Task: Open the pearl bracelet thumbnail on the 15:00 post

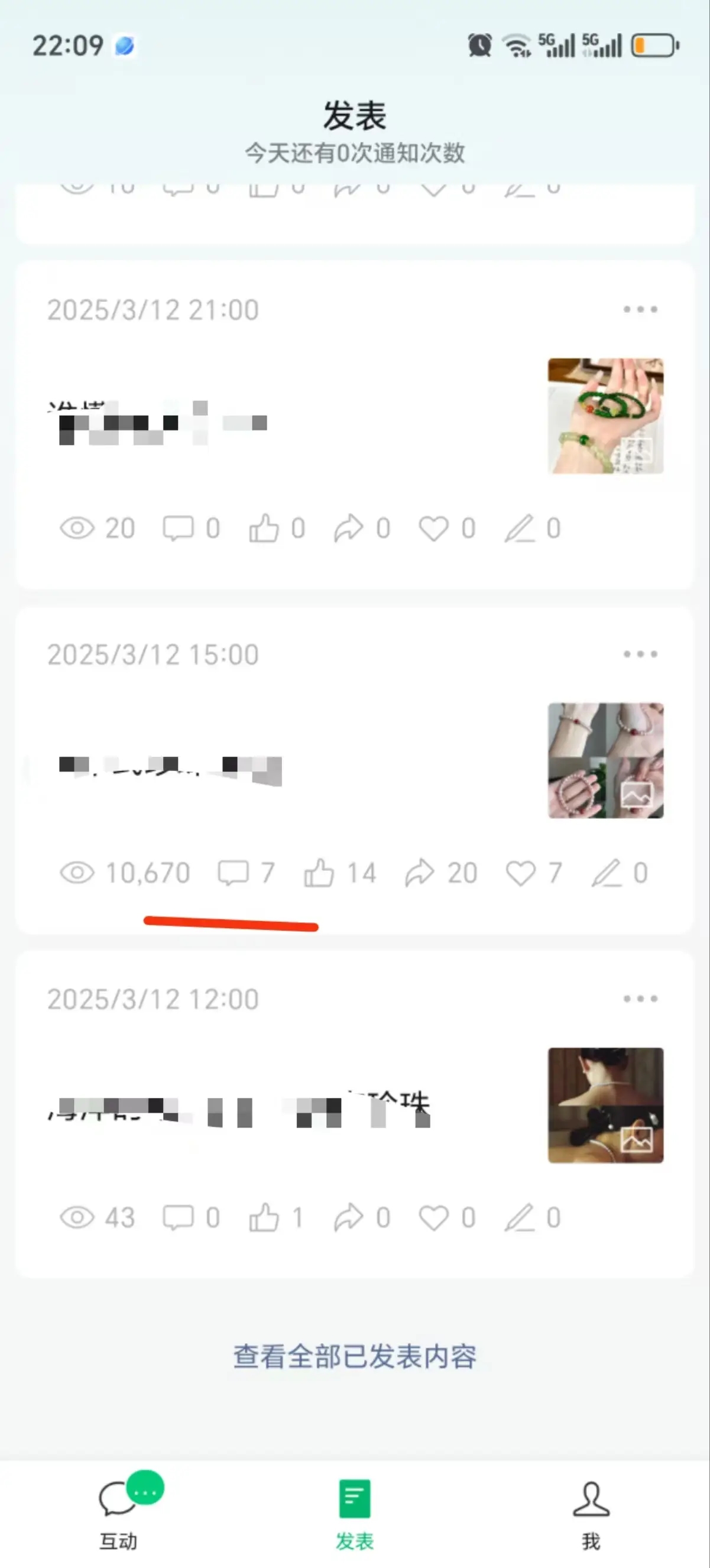Action: point(605,760)
